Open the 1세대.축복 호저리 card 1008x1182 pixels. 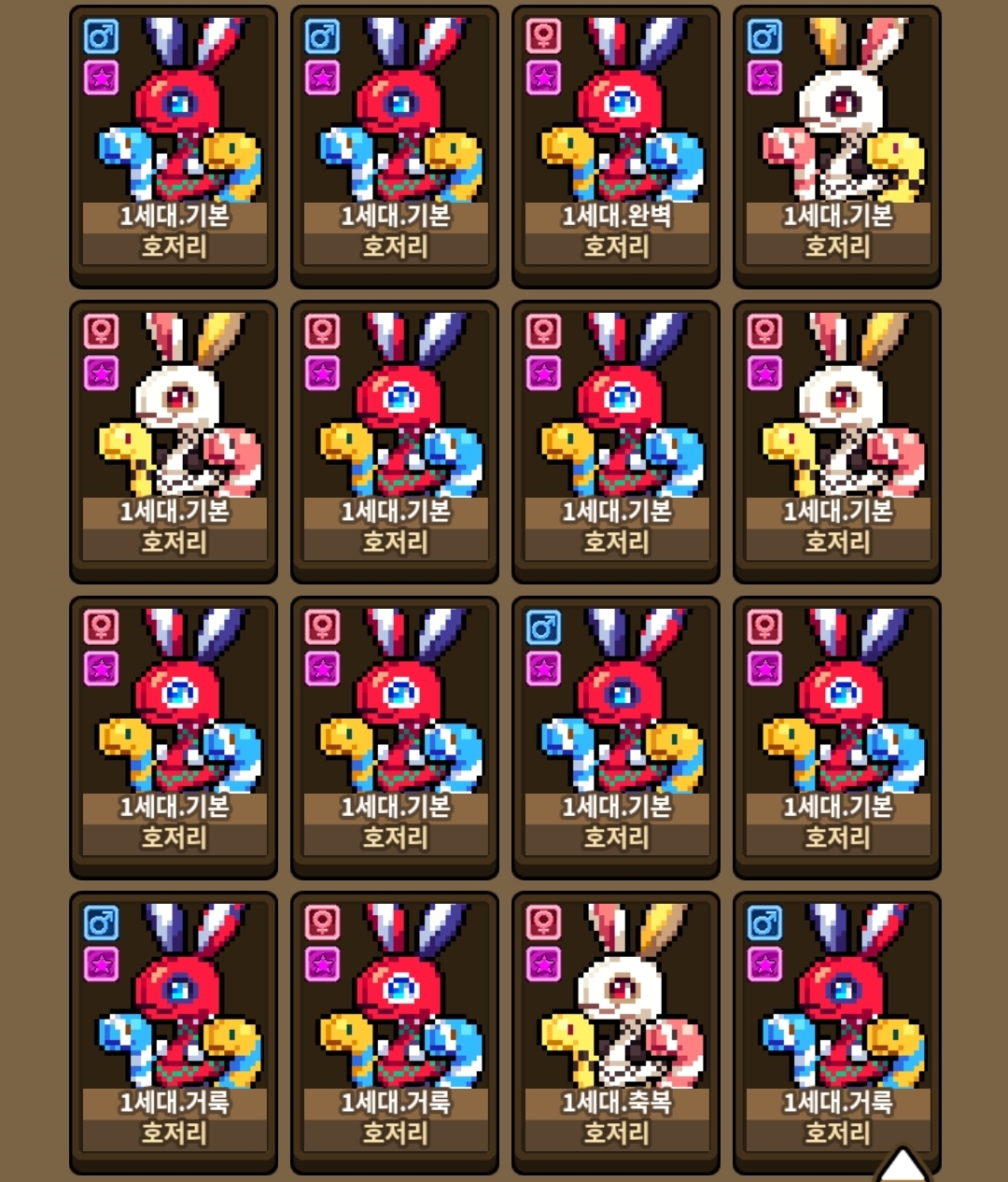616,1033
